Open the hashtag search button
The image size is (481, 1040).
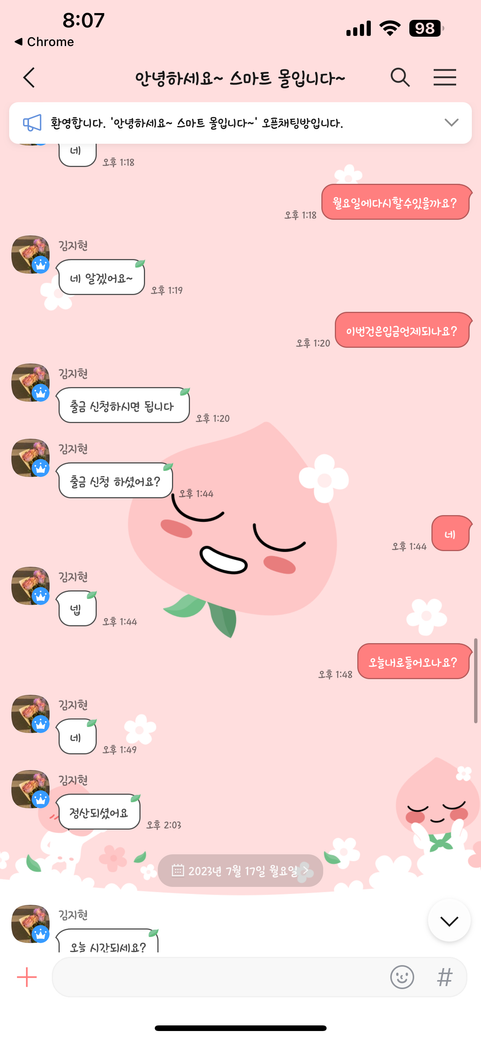pos(445,977)
